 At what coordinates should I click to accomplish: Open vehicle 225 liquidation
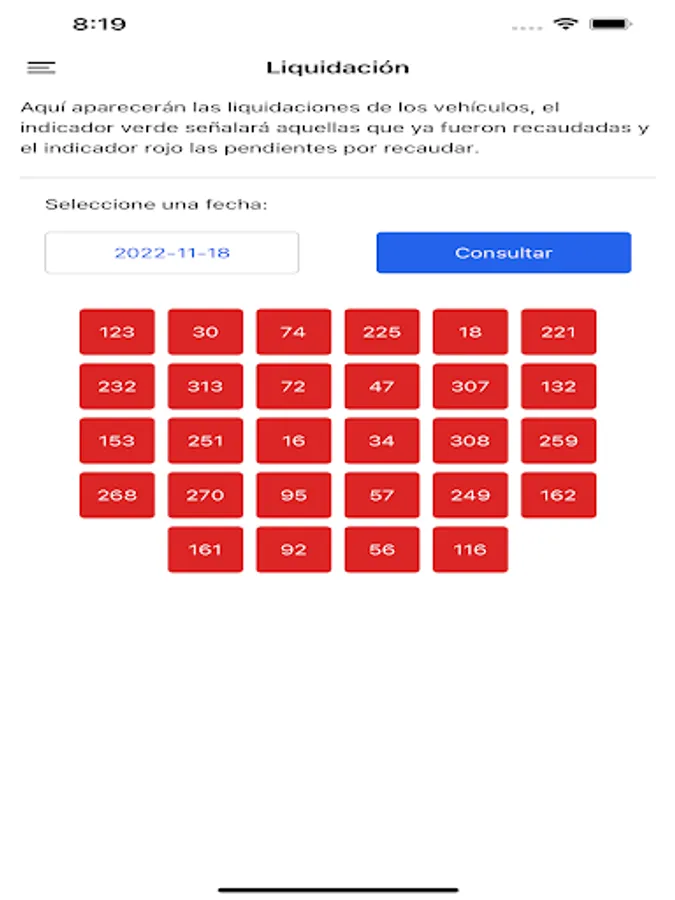point(382,332)
